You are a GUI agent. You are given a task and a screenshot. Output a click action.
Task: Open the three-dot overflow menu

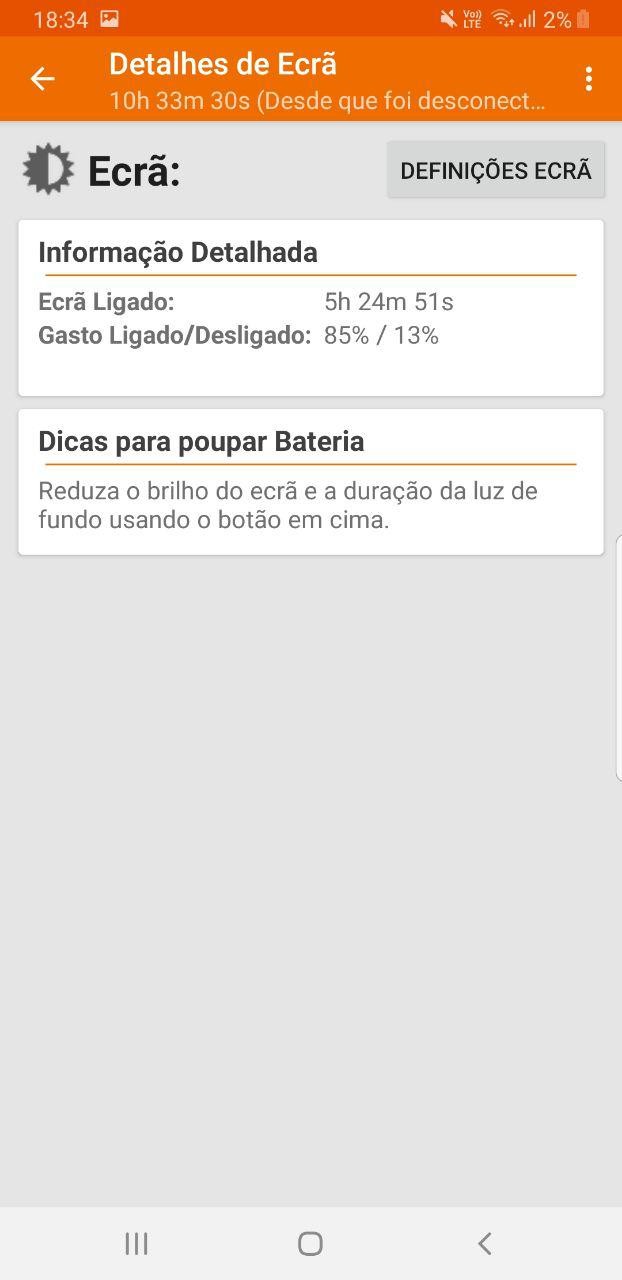[x=589, y=79]
